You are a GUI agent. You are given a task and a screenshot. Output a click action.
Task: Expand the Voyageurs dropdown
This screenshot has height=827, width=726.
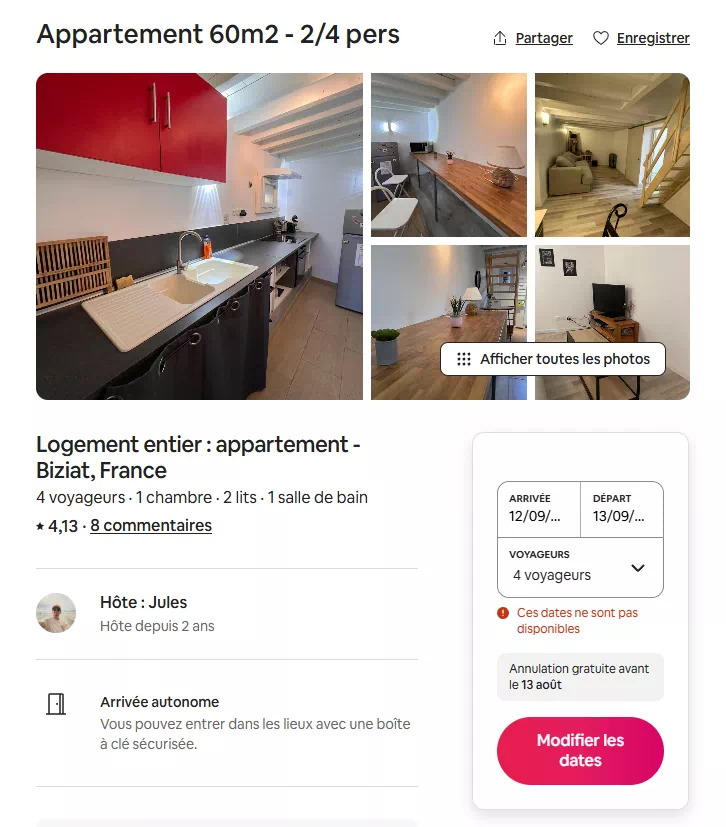[x=580, y=567]
